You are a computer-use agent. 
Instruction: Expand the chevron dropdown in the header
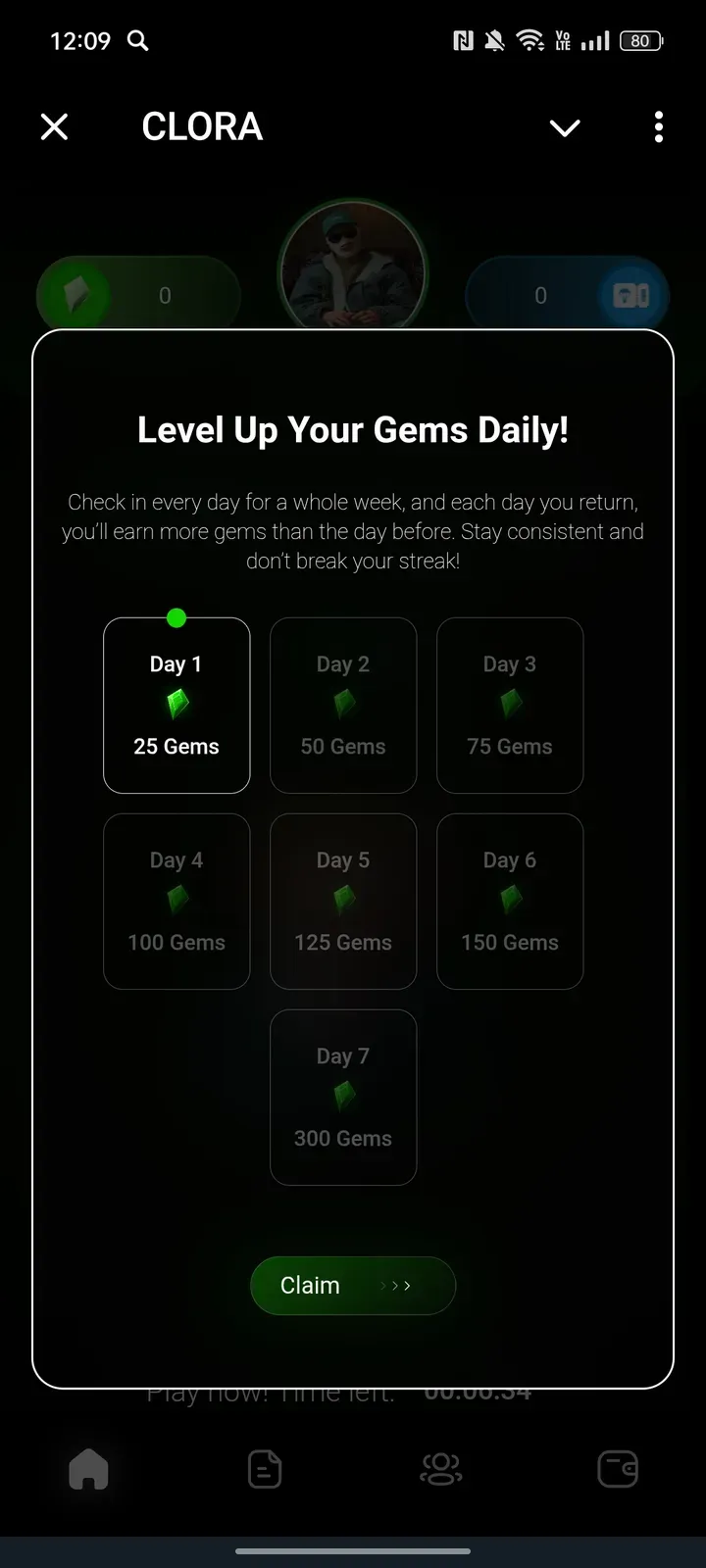point(565,127)
